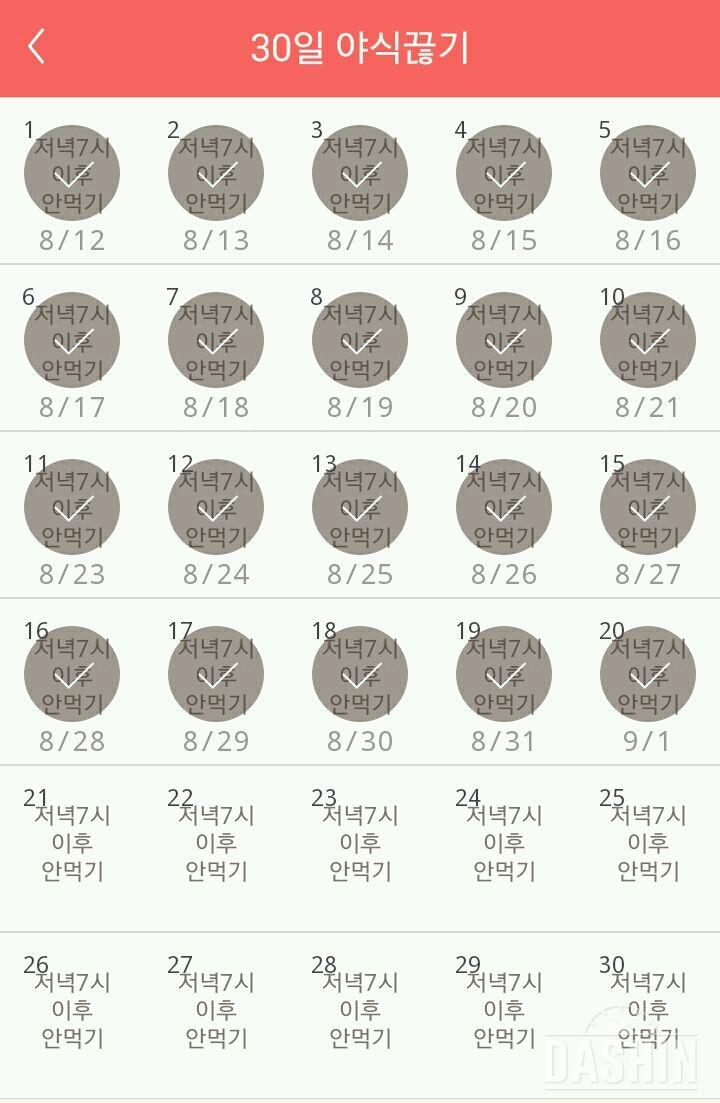Open day 8 entry dated 8/19
This screenshot has width=720, height=1103.
point(360,341)
